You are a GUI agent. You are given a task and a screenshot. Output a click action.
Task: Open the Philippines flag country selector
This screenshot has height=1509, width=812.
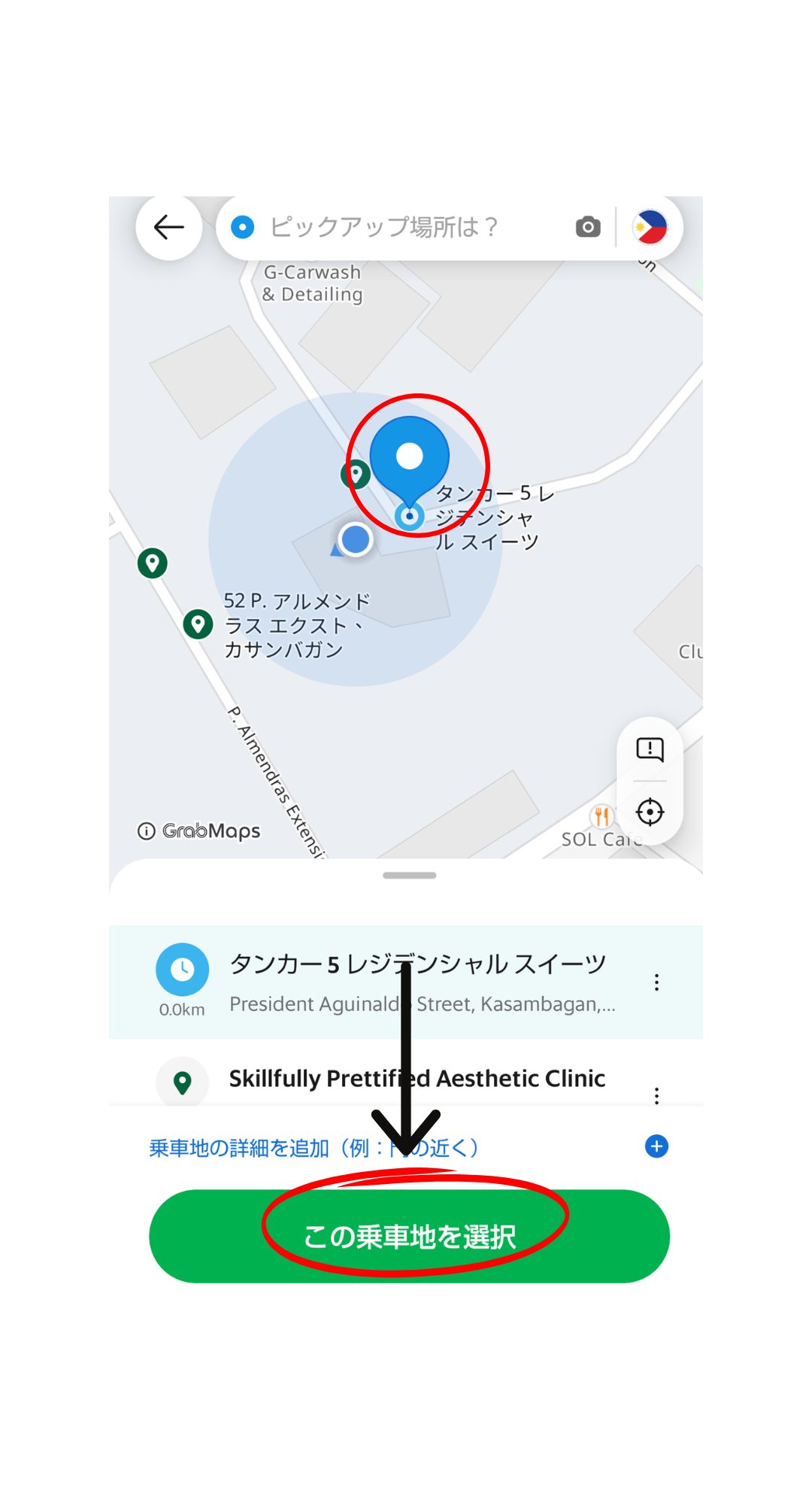650,227
